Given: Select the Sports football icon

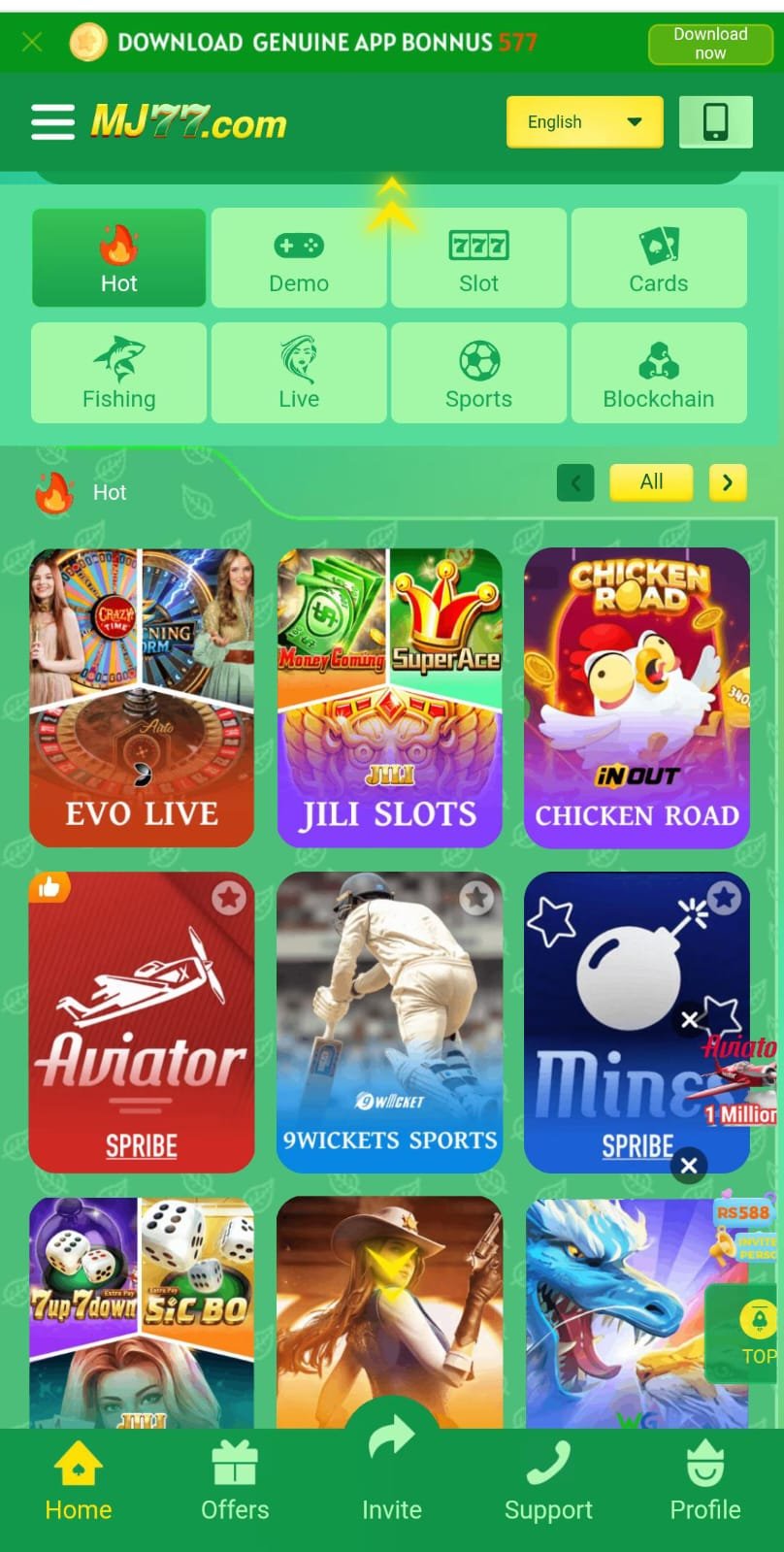Looking at the screenshot, I should point(478,358).
